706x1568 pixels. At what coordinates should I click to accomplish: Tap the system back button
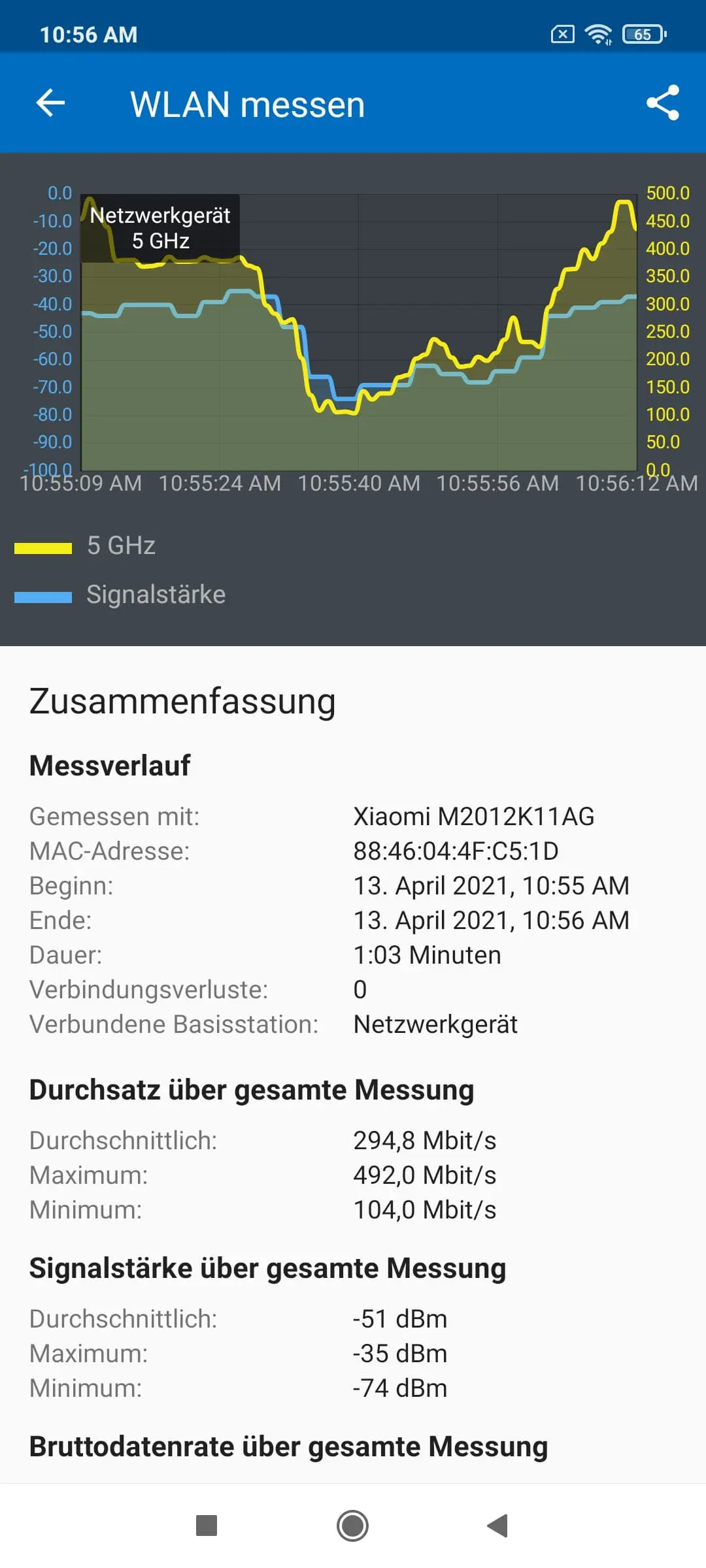click(x=498, y=1526)
